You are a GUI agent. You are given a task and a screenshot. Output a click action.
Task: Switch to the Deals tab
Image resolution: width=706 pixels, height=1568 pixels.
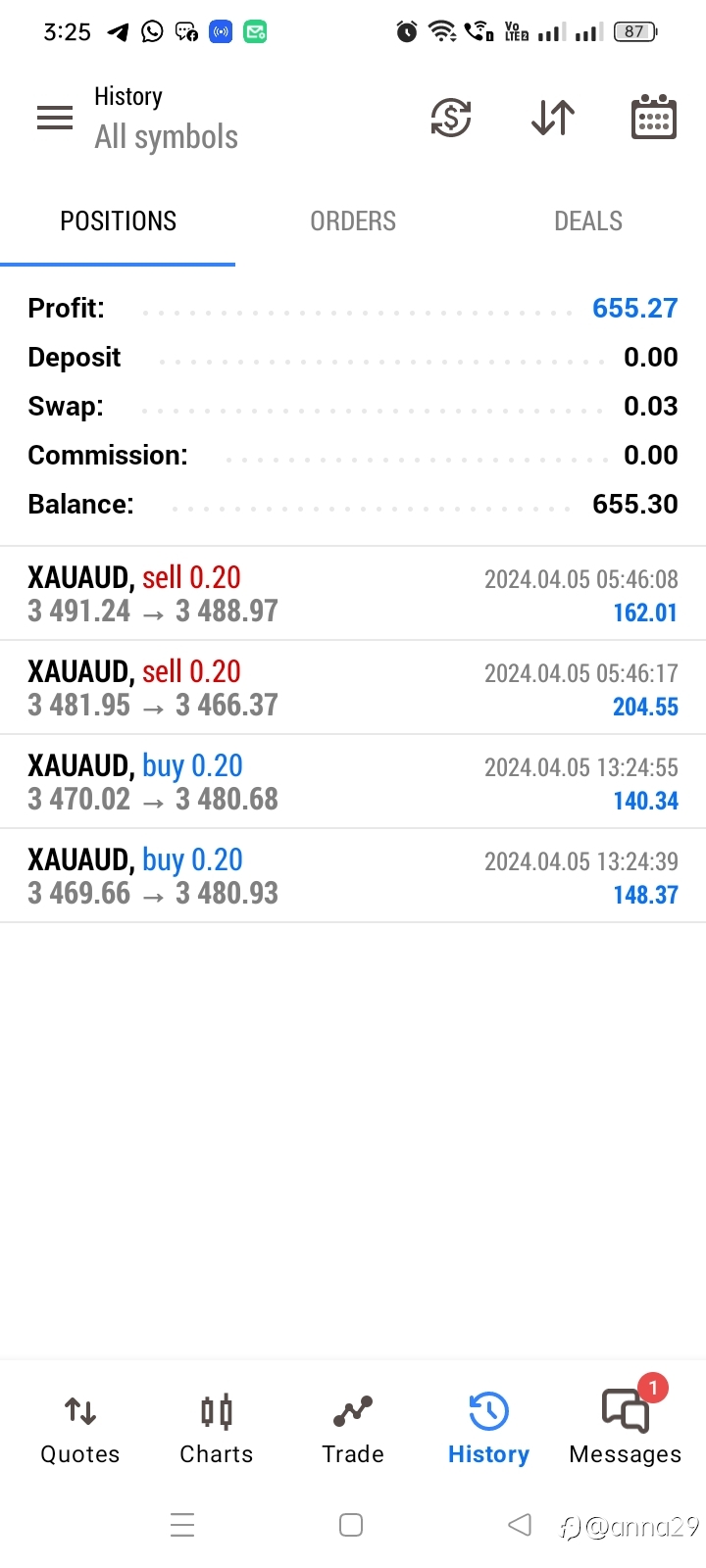588,221
